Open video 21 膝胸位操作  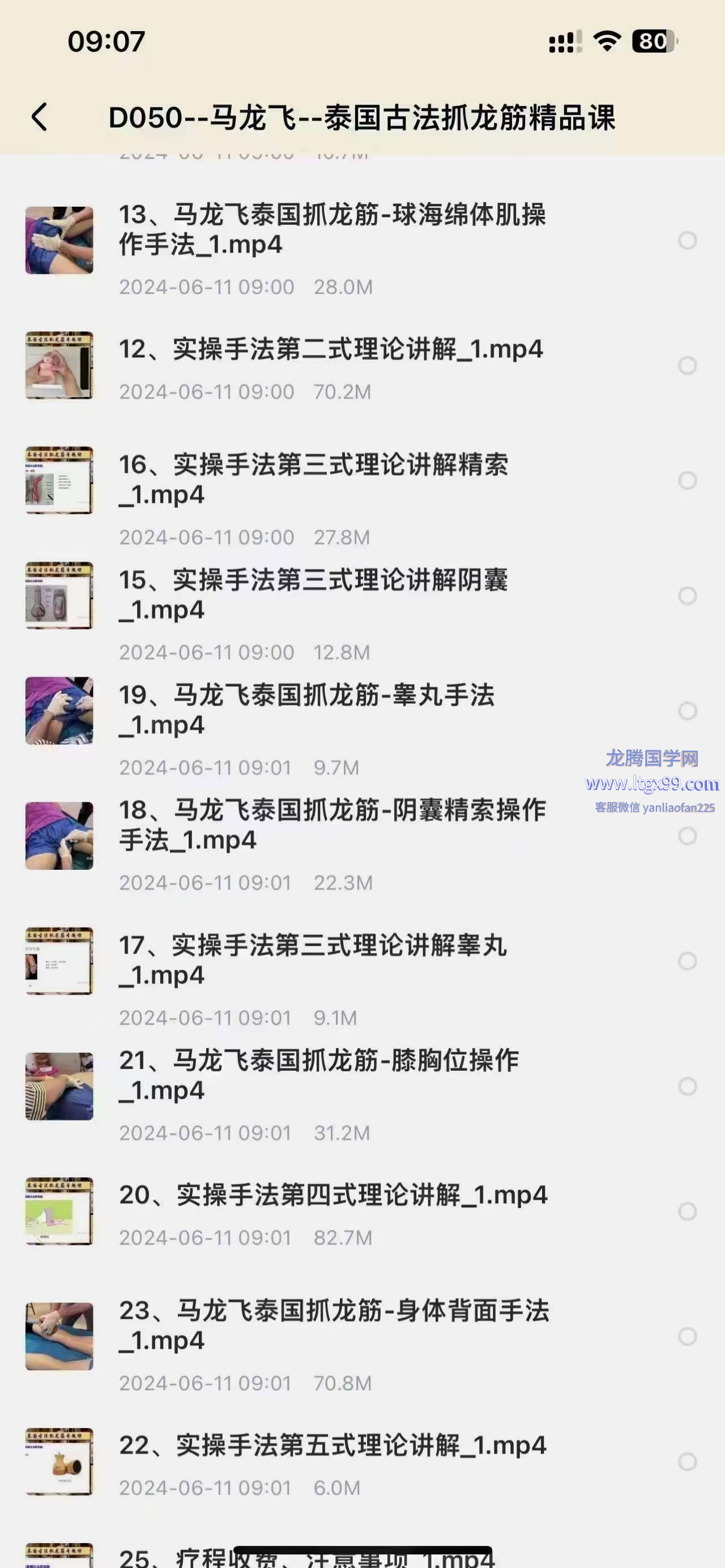tap(318, 1075)
